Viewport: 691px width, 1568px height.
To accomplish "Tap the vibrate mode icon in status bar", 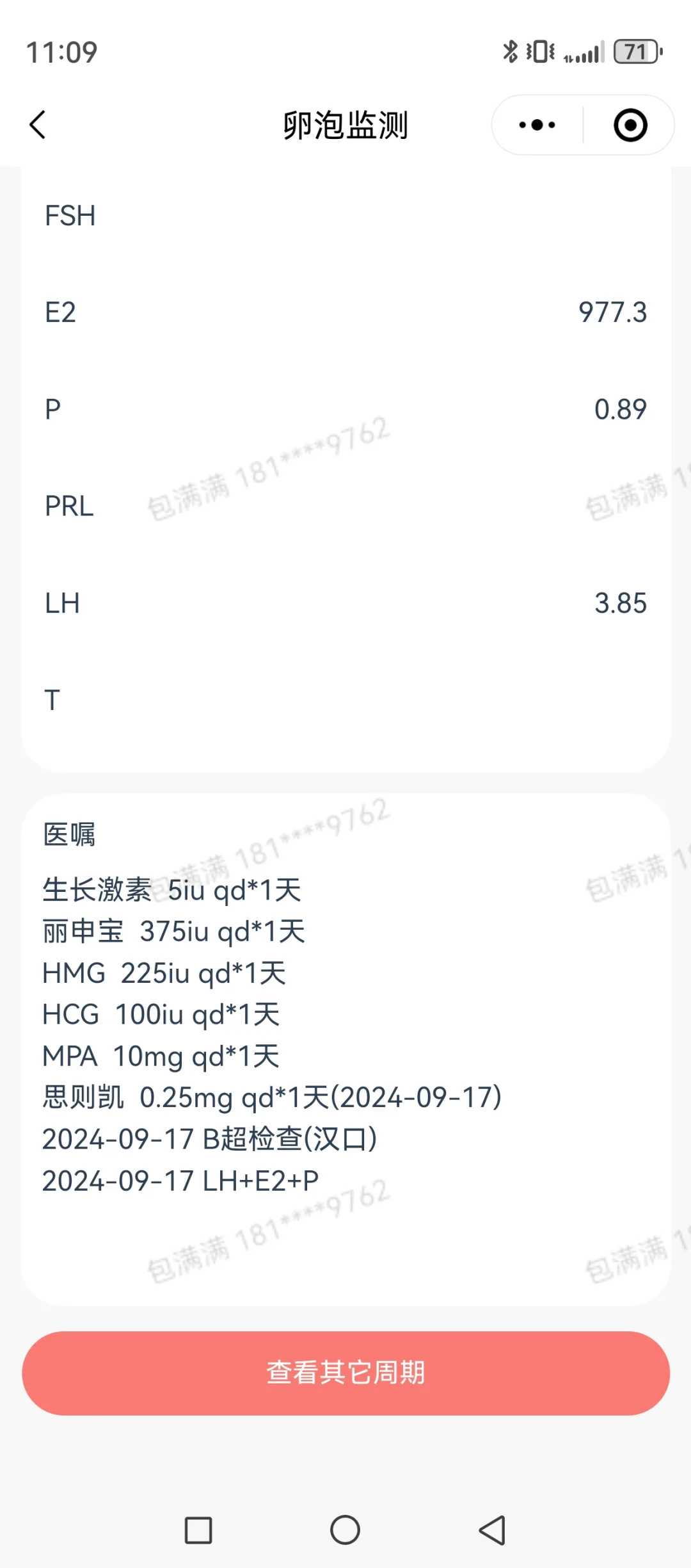I will tap(541, 53).
